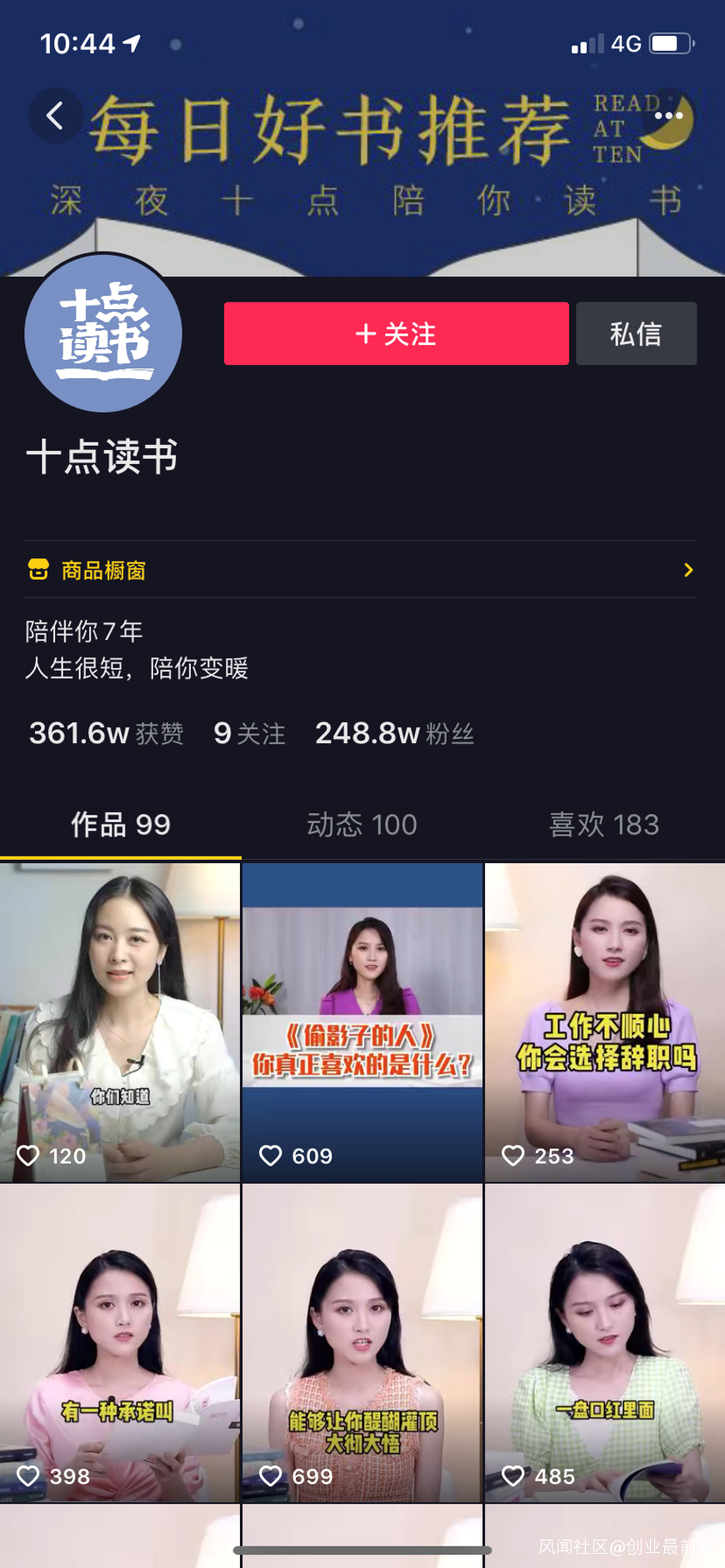Open the 十点读书 profile avatar
Screen dimensions: 725x1568
tap(103, 334)
